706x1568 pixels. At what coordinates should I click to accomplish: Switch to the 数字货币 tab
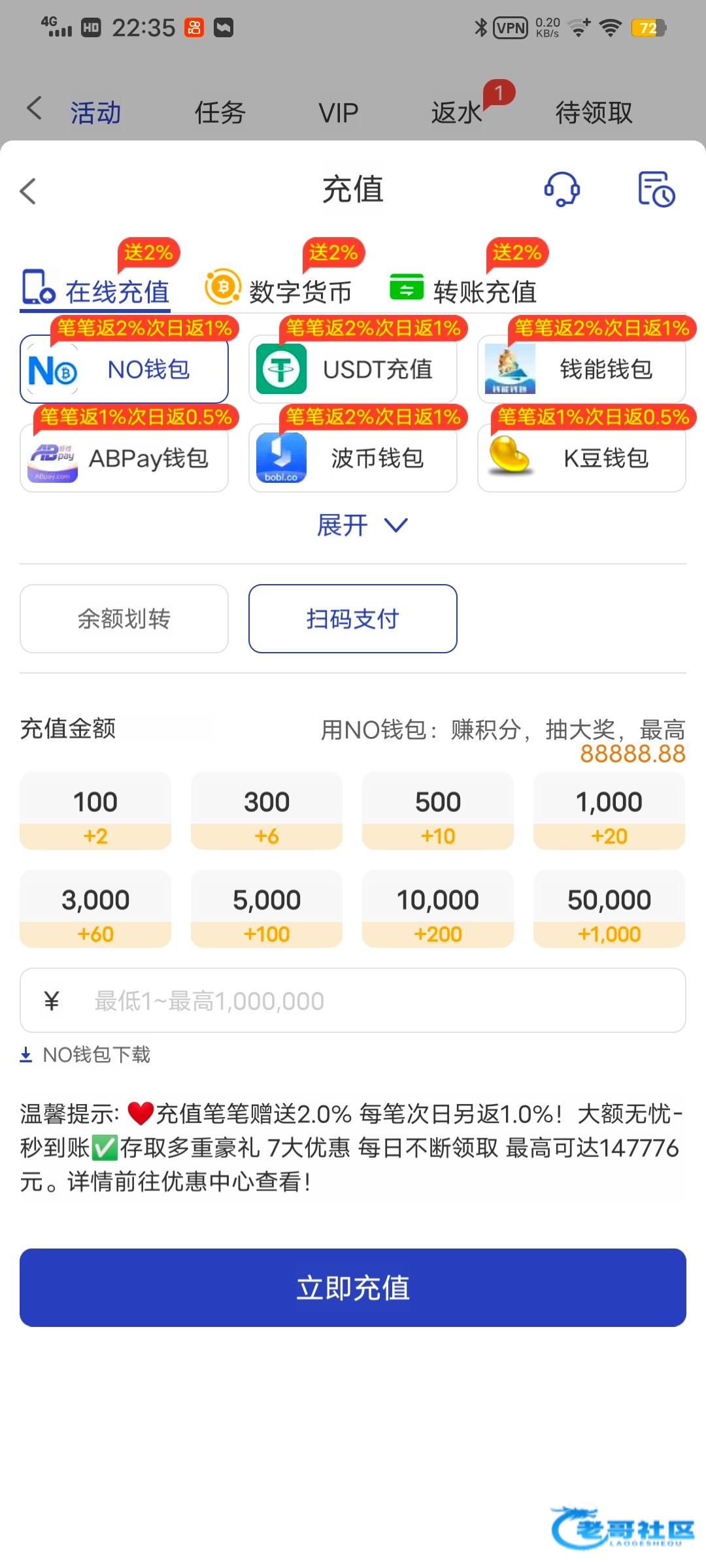[x=278, y=290]
